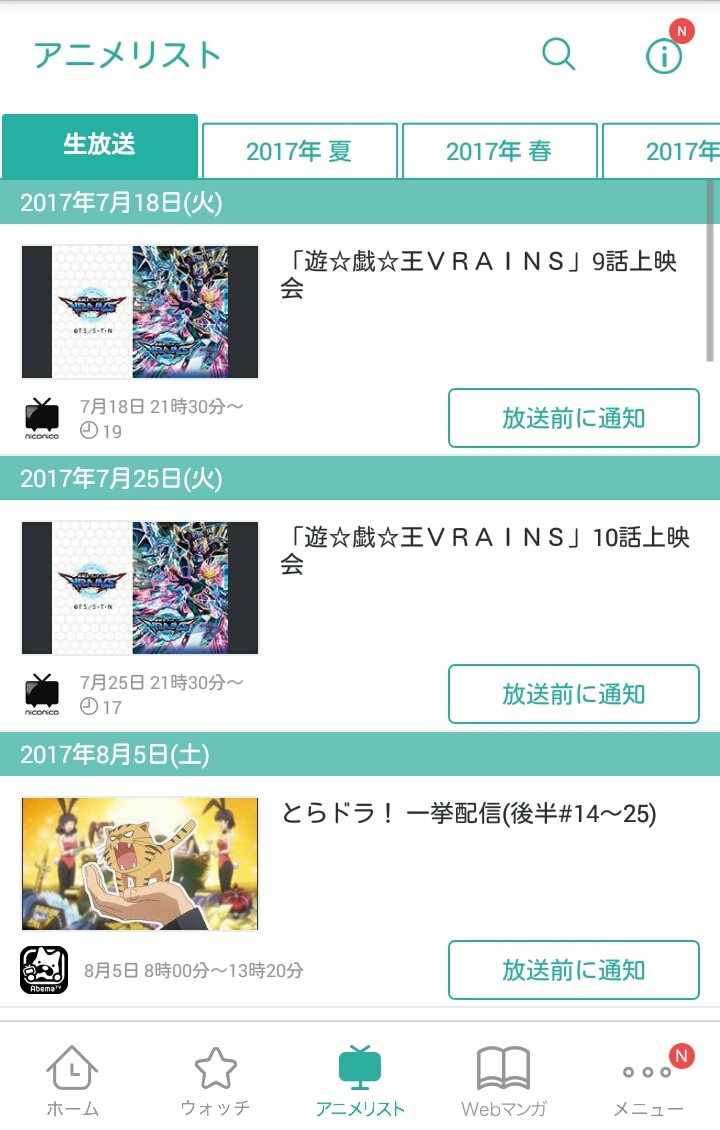Open the search magnifier icon
The image size is (720, 1130).
pos(558,54)
